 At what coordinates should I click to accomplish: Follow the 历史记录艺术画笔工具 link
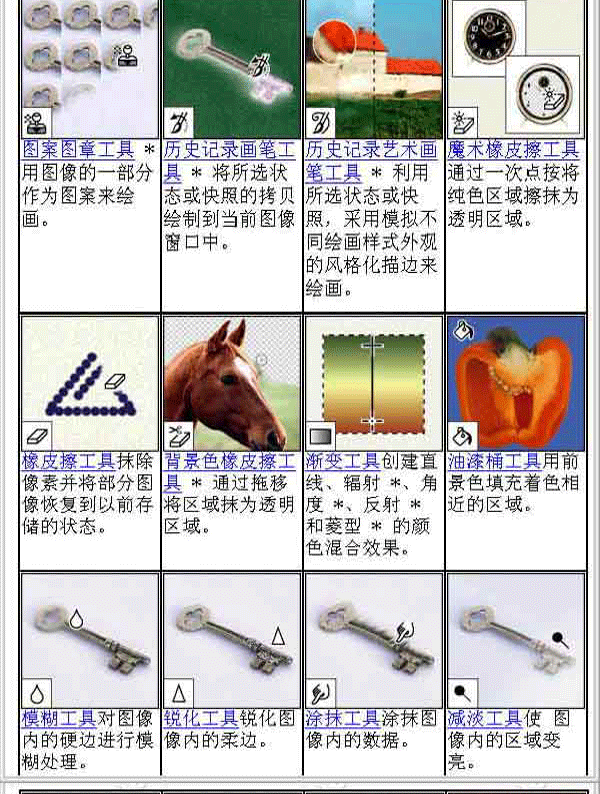point(371,150)
